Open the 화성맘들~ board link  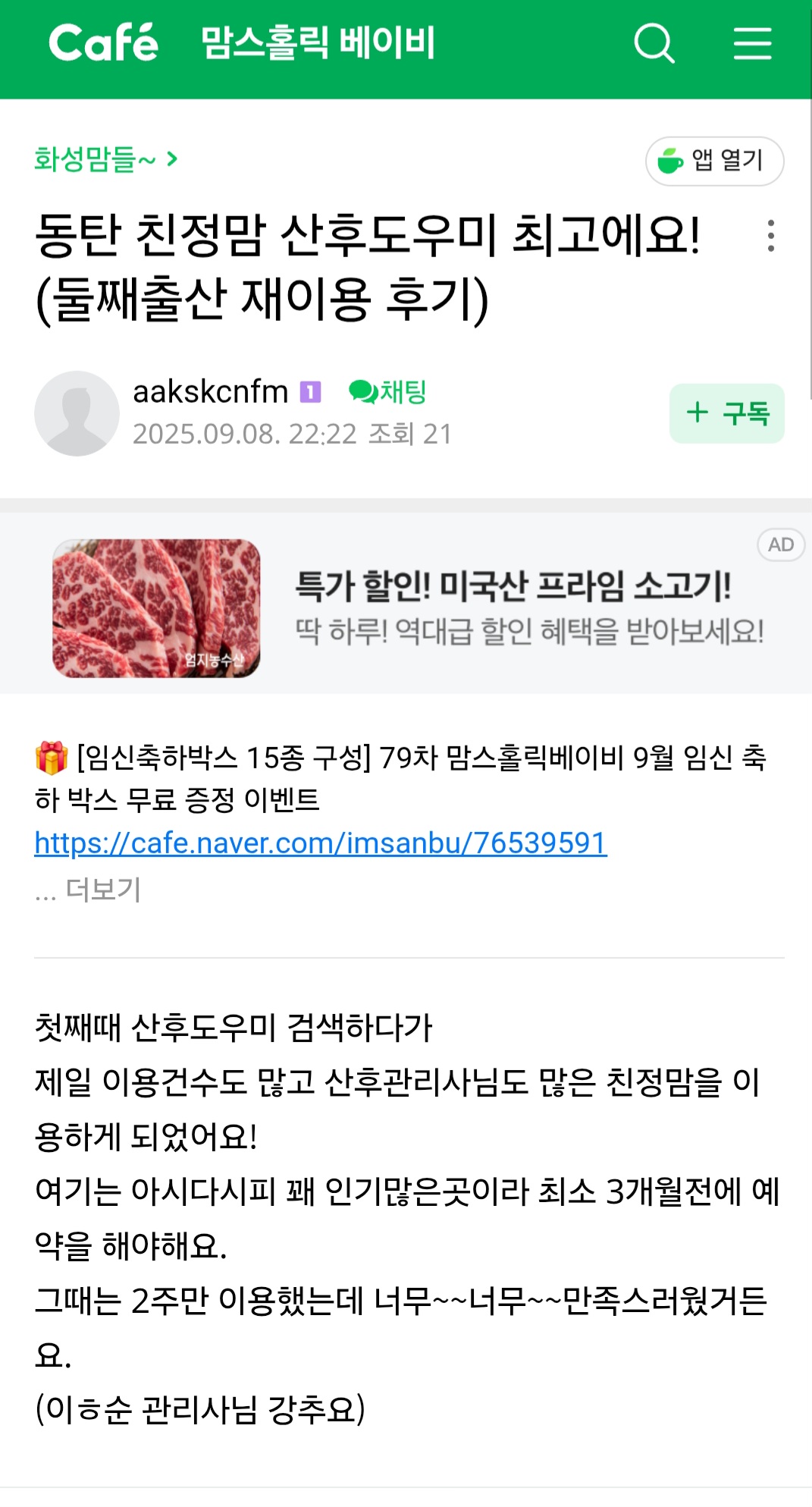(105, 159)
